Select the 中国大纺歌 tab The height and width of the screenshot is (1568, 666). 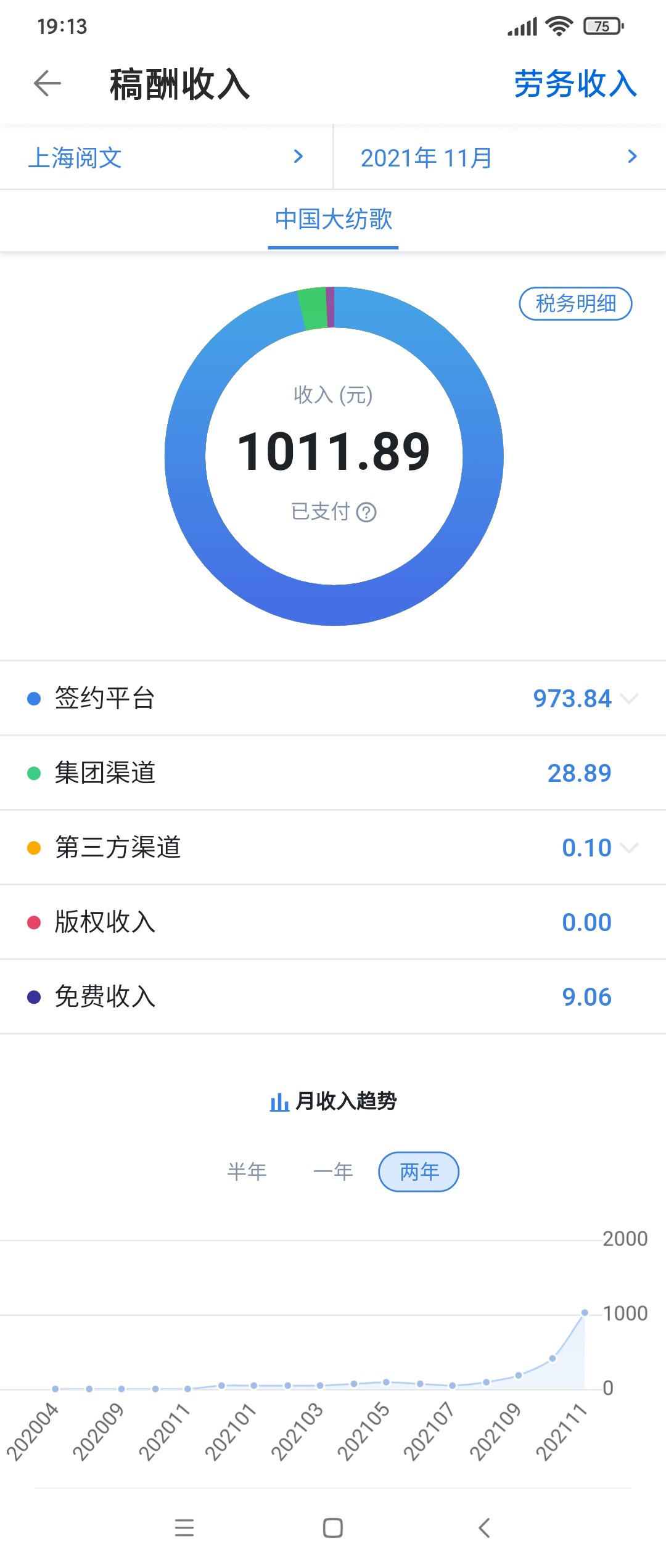point(333,220)
